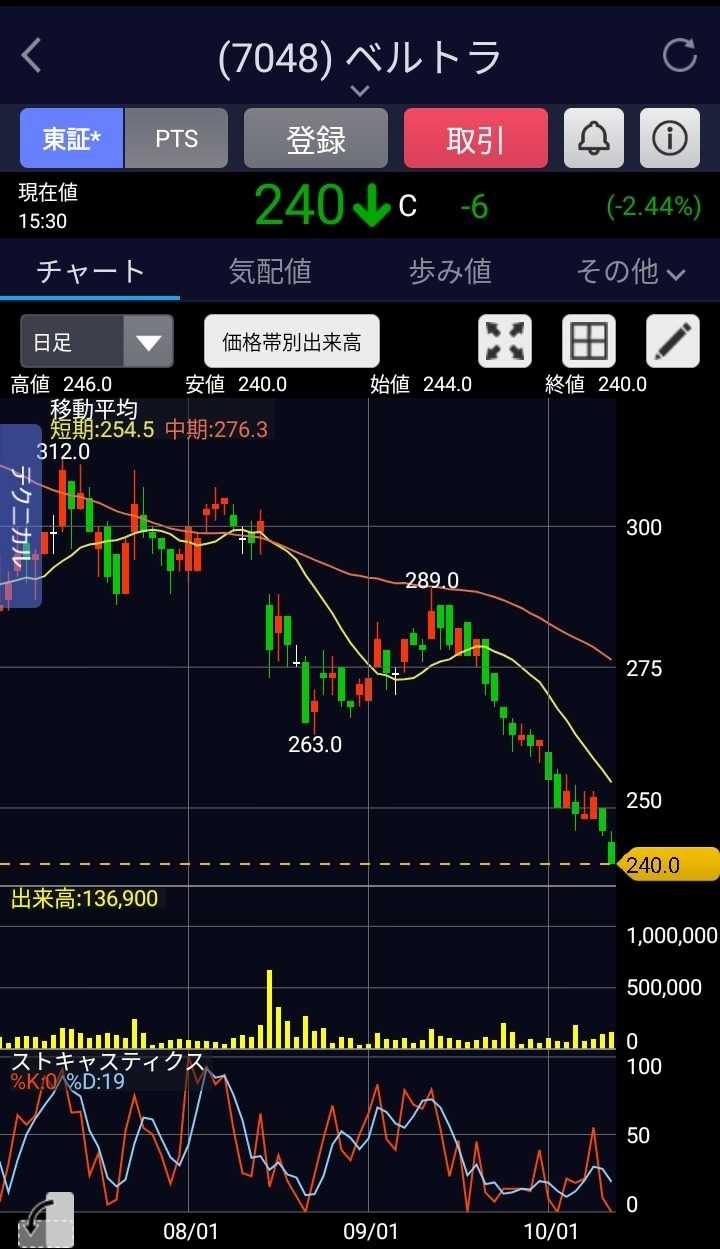This screenshot has width=720, height=1249.
Task: Open the chart drawing pencil tool
Action: (x=673, y=342)
